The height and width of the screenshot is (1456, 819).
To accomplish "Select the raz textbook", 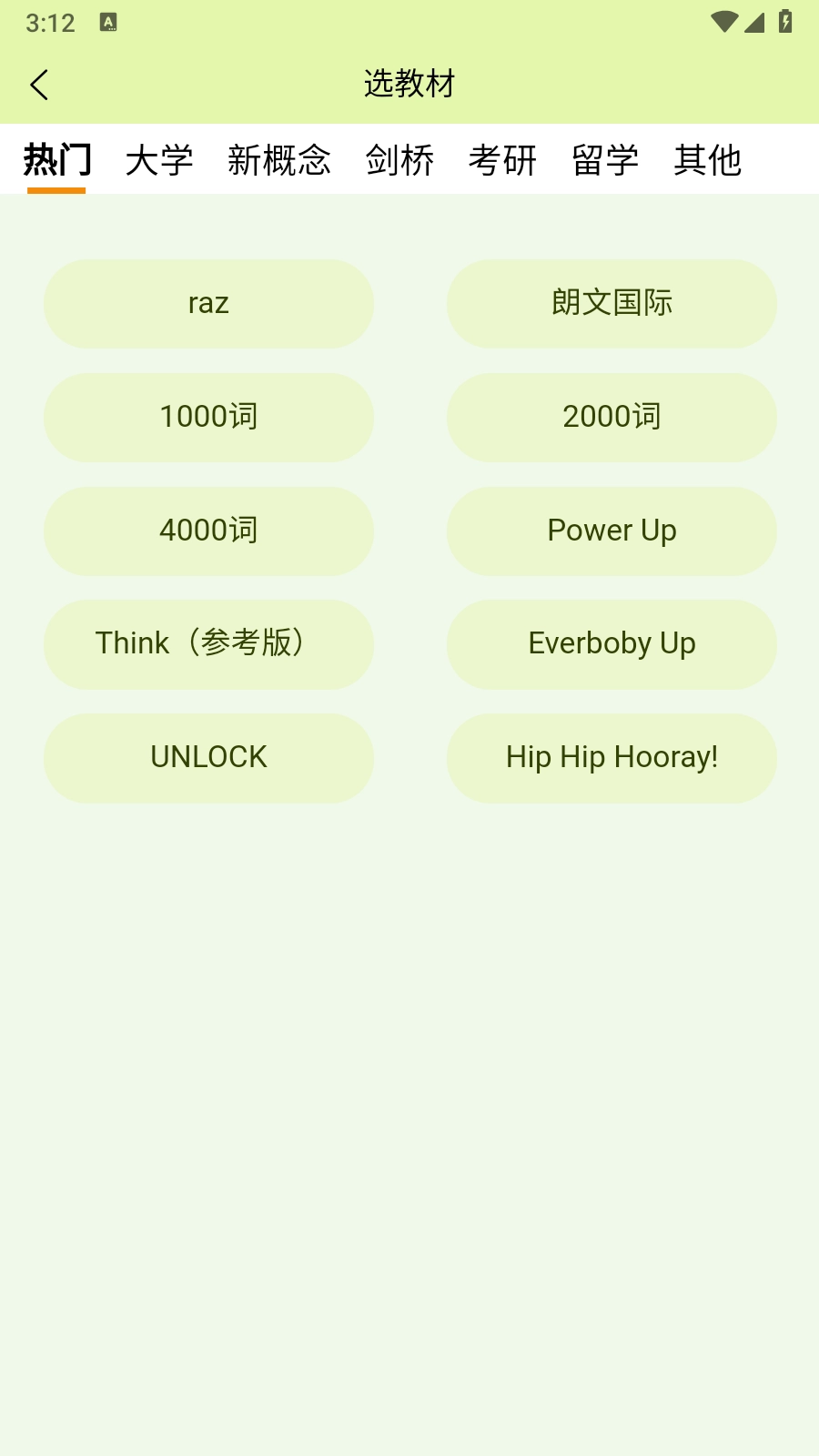I will click(208, 303).
